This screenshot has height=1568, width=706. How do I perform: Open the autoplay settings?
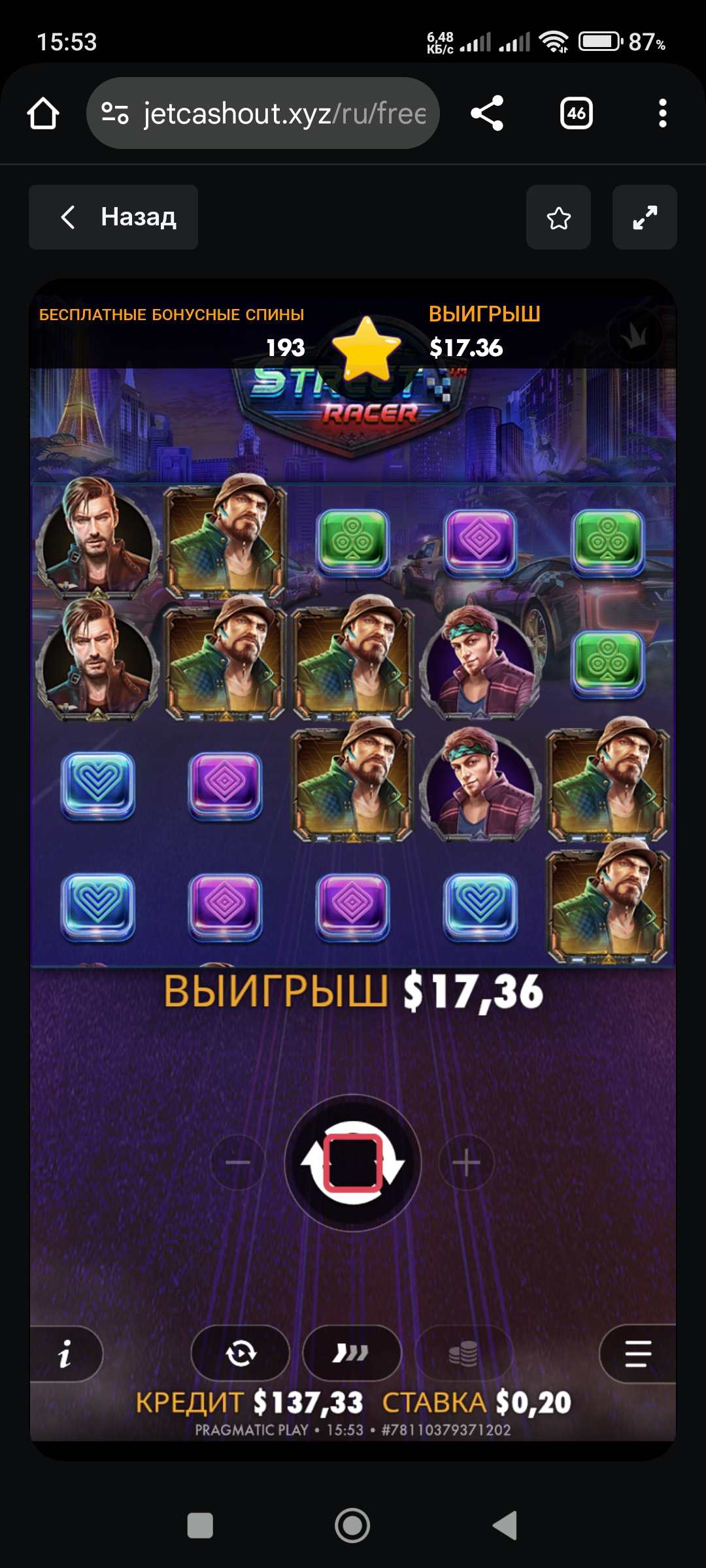(241, 1353)
